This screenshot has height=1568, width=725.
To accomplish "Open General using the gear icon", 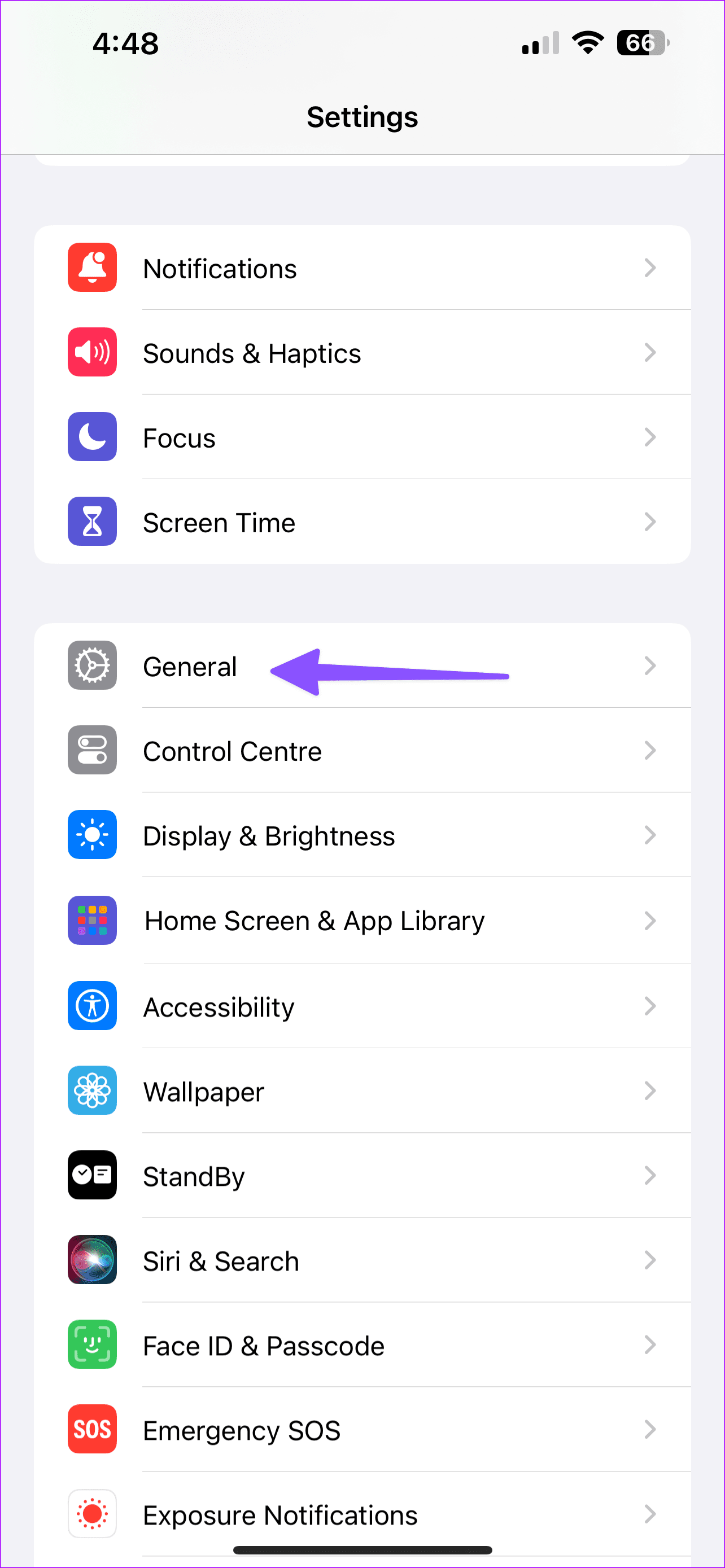I will (92, 665).
